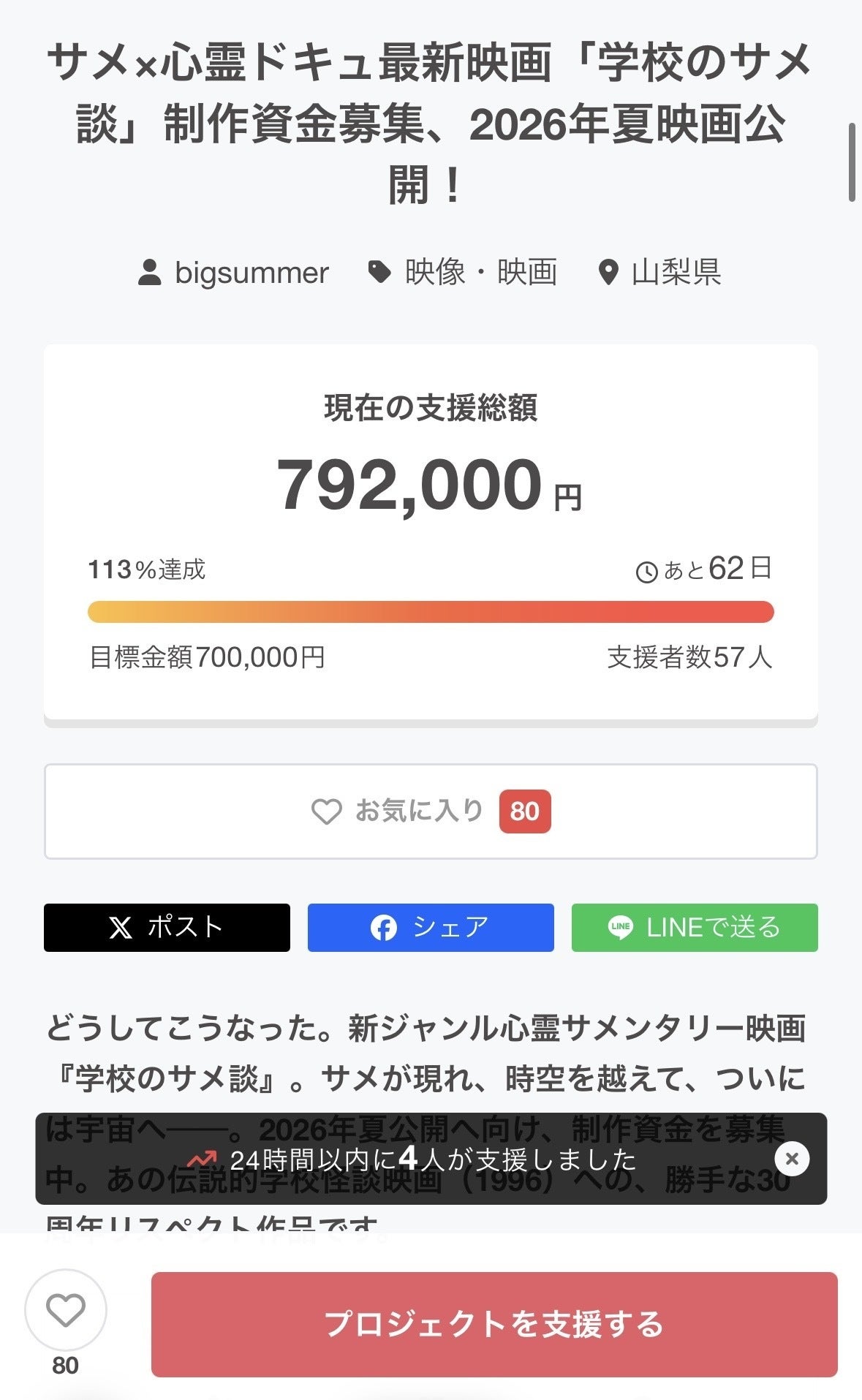
Task: Tap the heart icon in the bottom bar
Action: [x=66, y=1310]
